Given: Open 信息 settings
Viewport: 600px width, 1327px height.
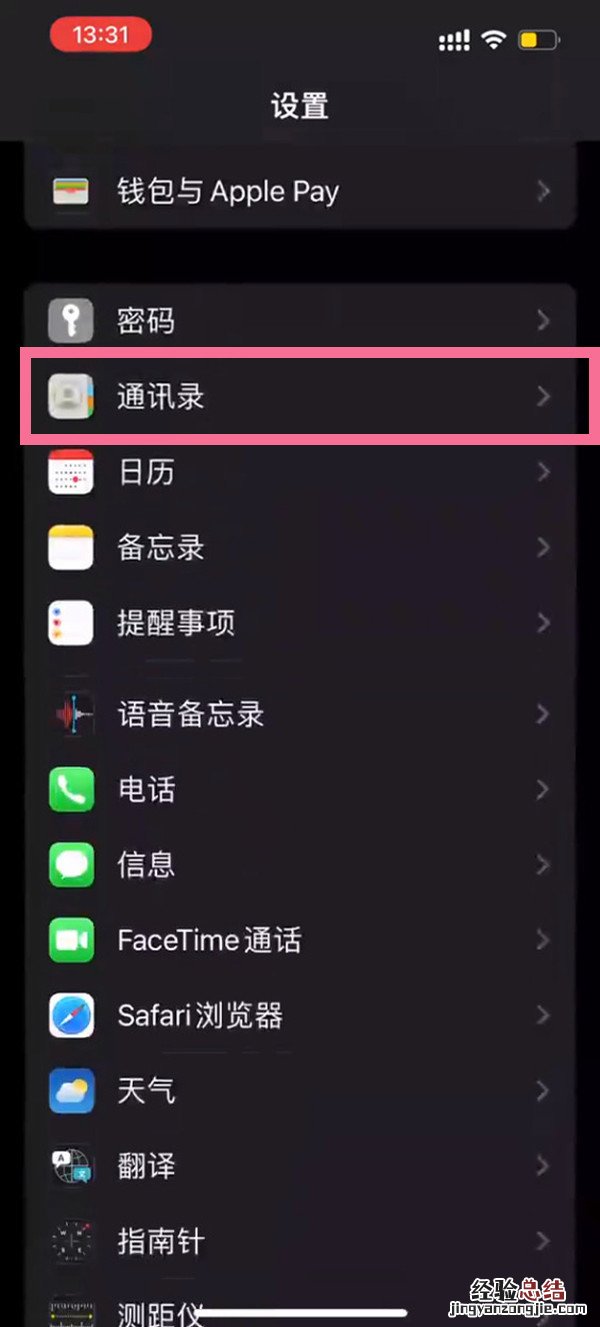Looking at the screenshot, I should (x=300, y=864).
